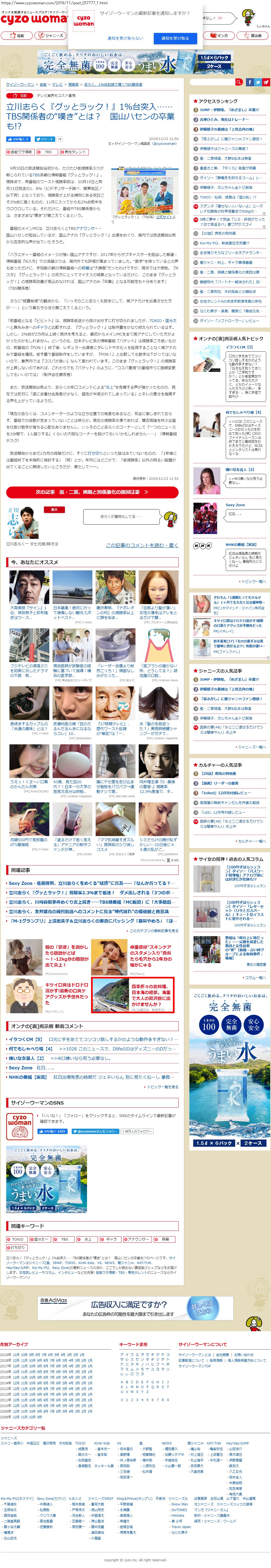Screen dimensions: 271x1568
Task: Decline notifications with 通知を受け取らない
Action: (125, 38)
